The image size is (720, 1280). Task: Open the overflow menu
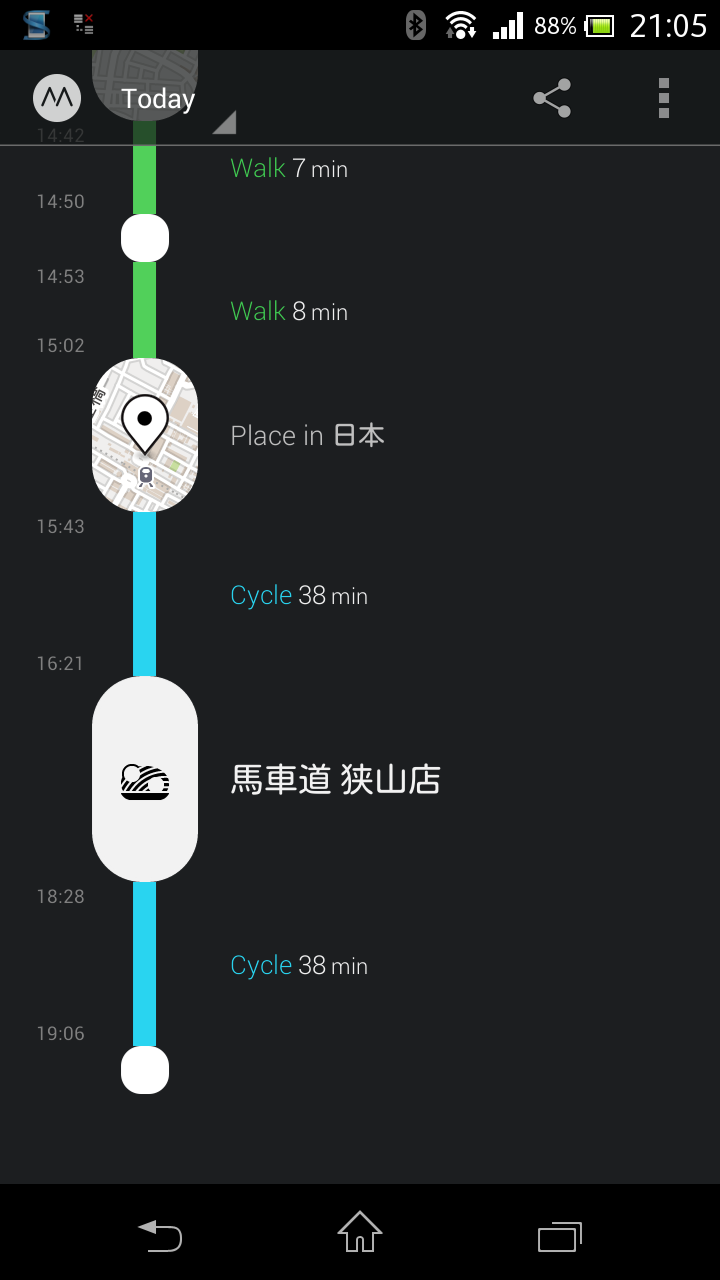(x=664, y=98)
